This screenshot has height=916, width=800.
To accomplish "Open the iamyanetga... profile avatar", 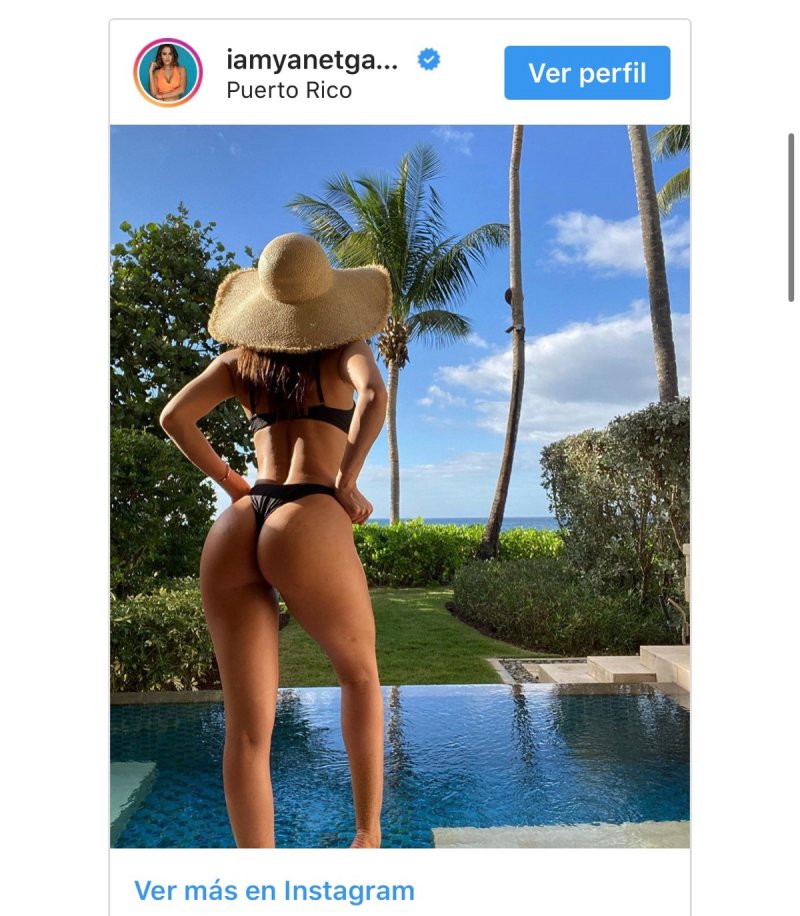I will 168,73.
